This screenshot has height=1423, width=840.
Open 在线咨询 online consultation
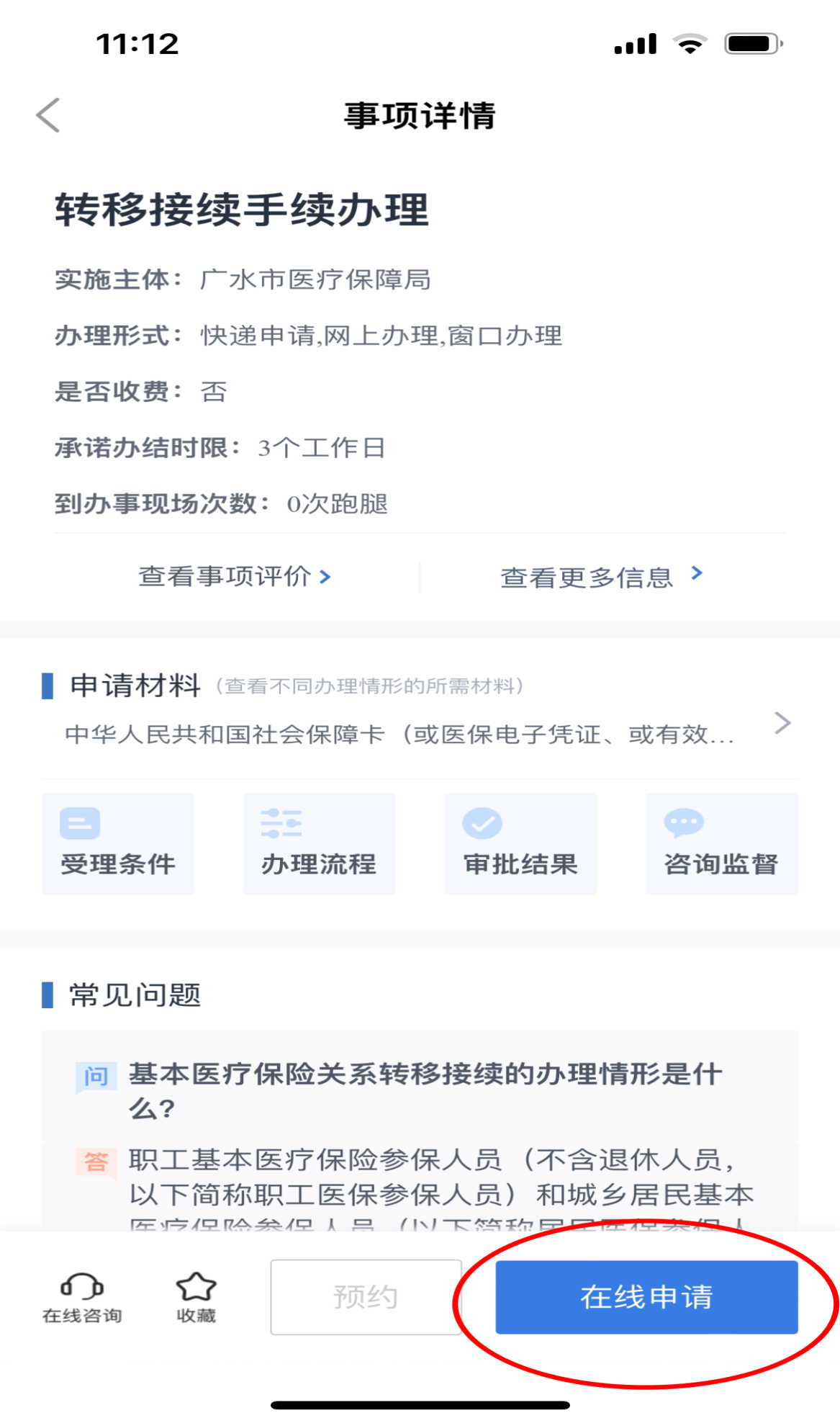[x=82, y=1297]
